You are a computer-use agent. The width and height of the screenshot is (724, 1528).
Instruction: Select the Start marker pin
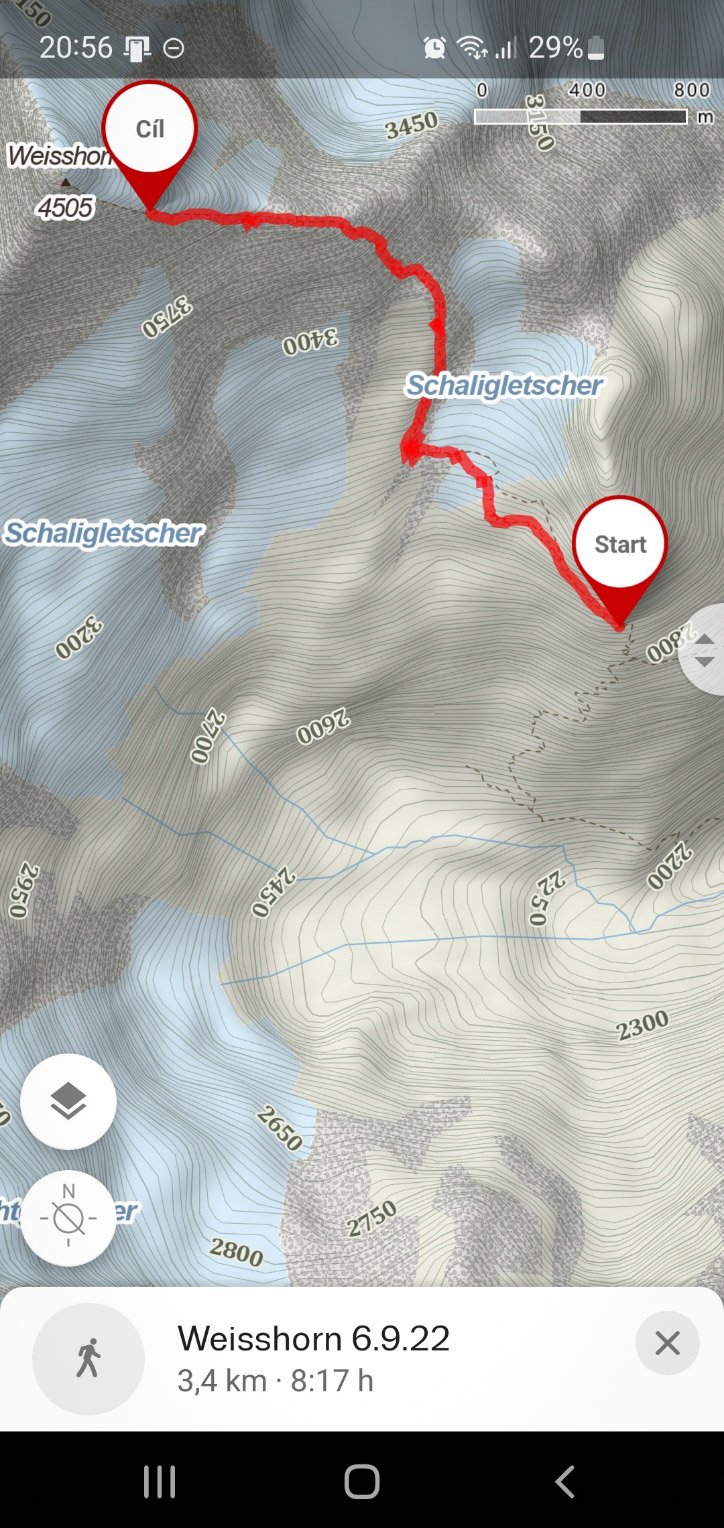[x=620, y=560]
